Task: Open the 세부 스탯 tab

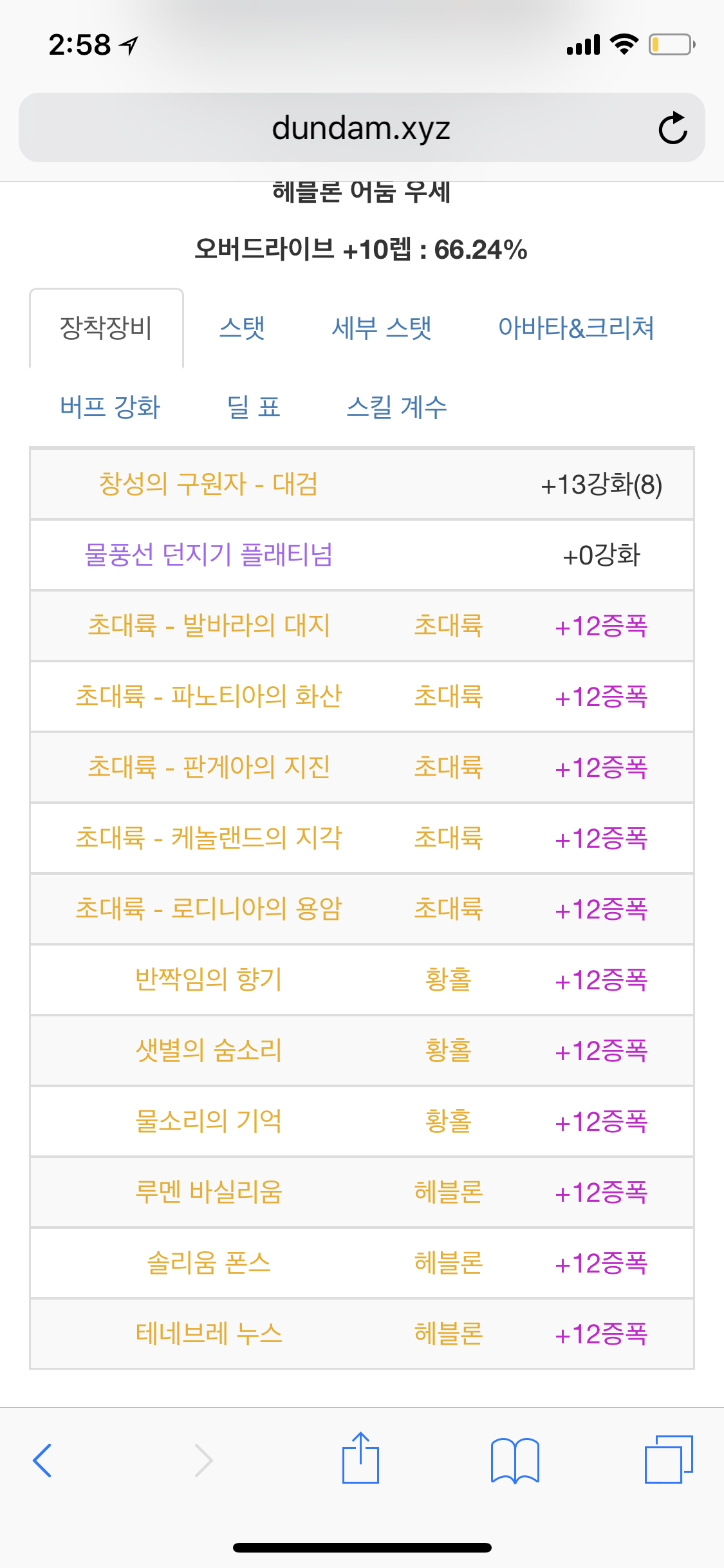Action: click(382, 328)
